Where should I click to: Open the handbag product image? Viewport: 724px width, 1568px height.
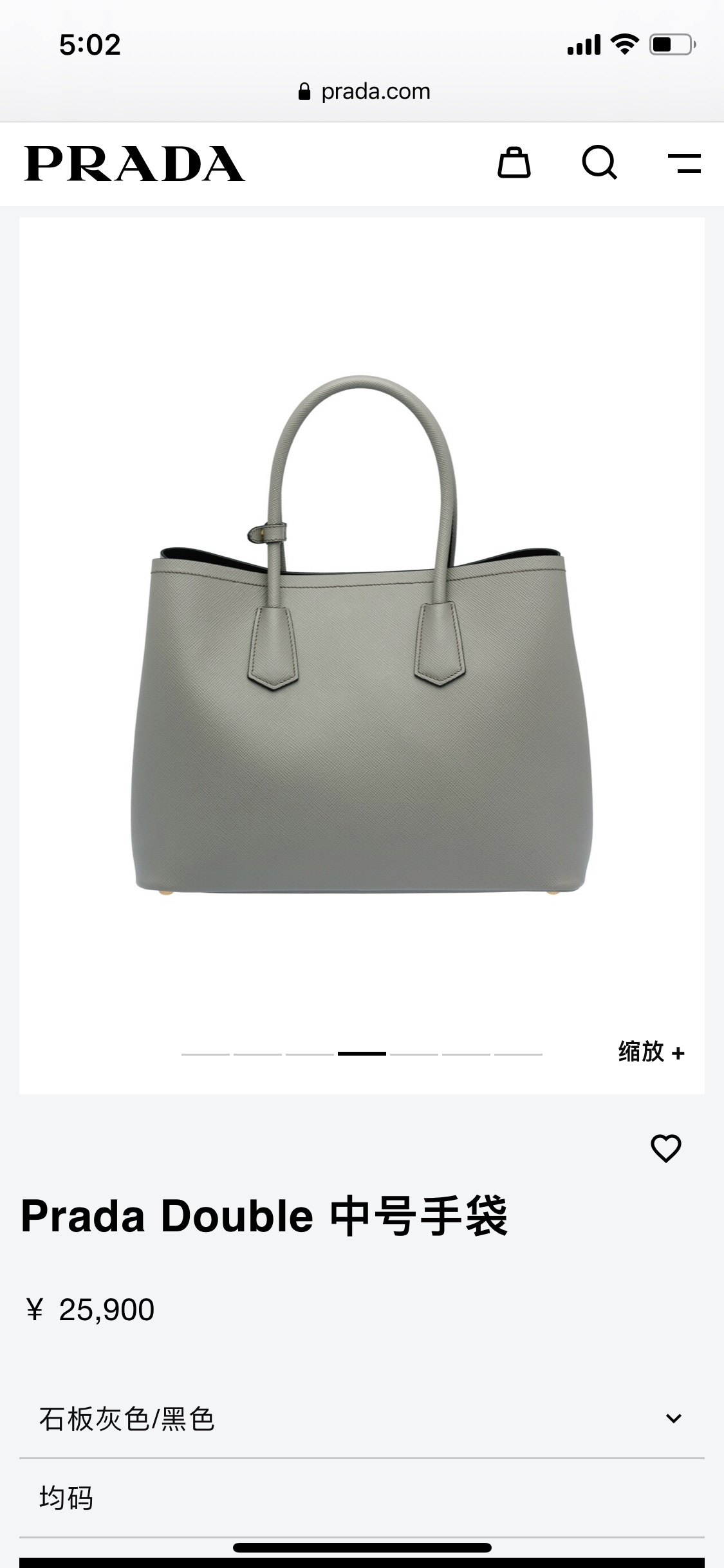click(x=362, y=634)
